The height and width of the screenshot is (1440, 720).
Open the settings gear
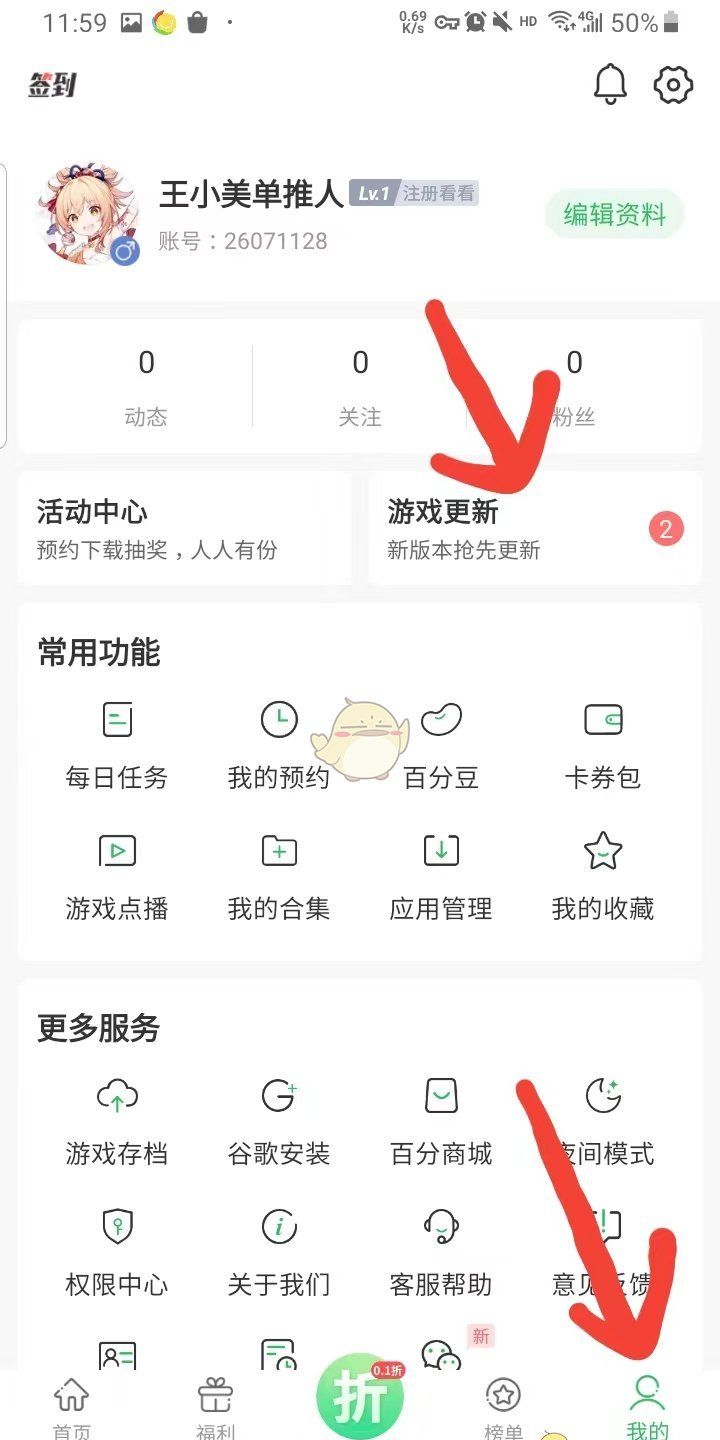tap(673, 85)
